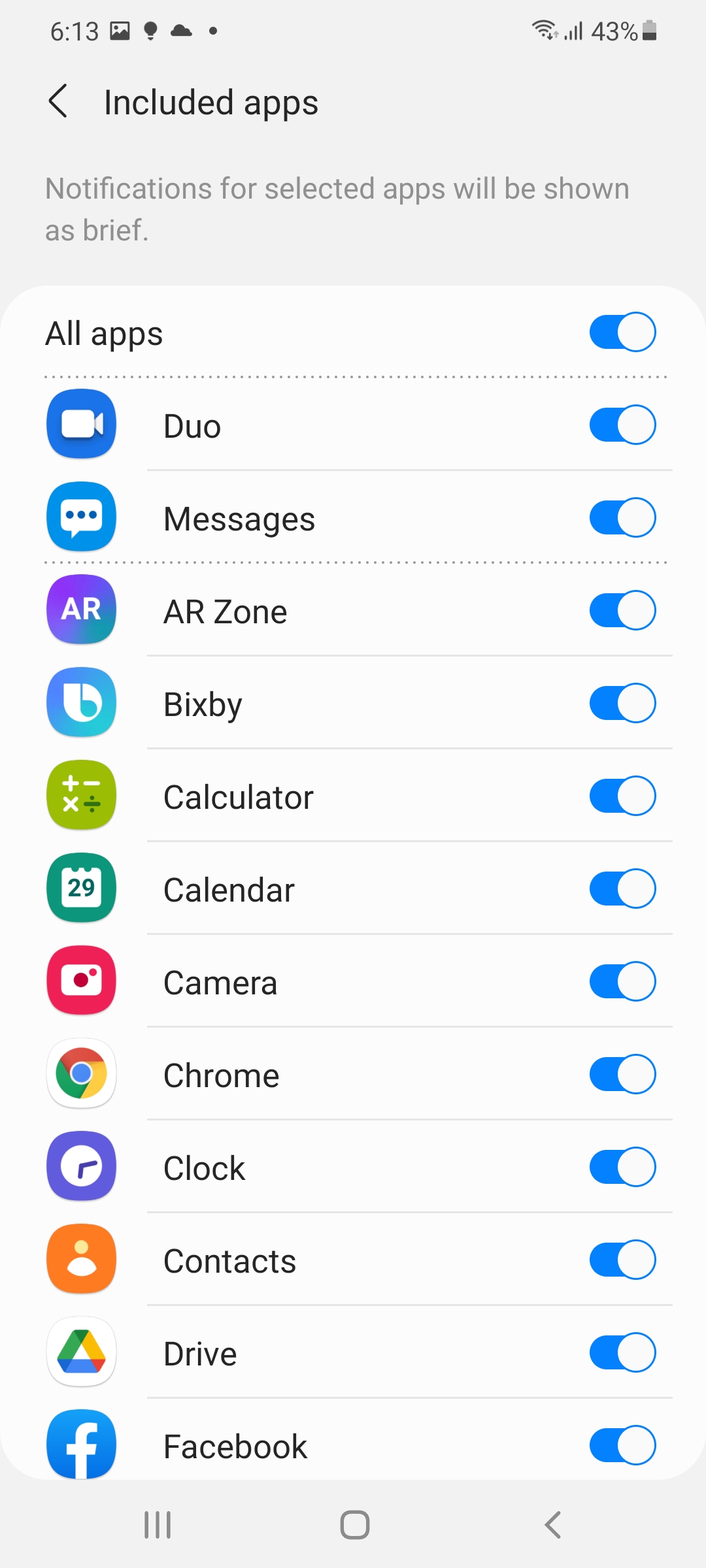Image resolution: width=706 pixels, height=1568 pixels.
Task: Disable Facebook brief notifications
Action: 622,1446
